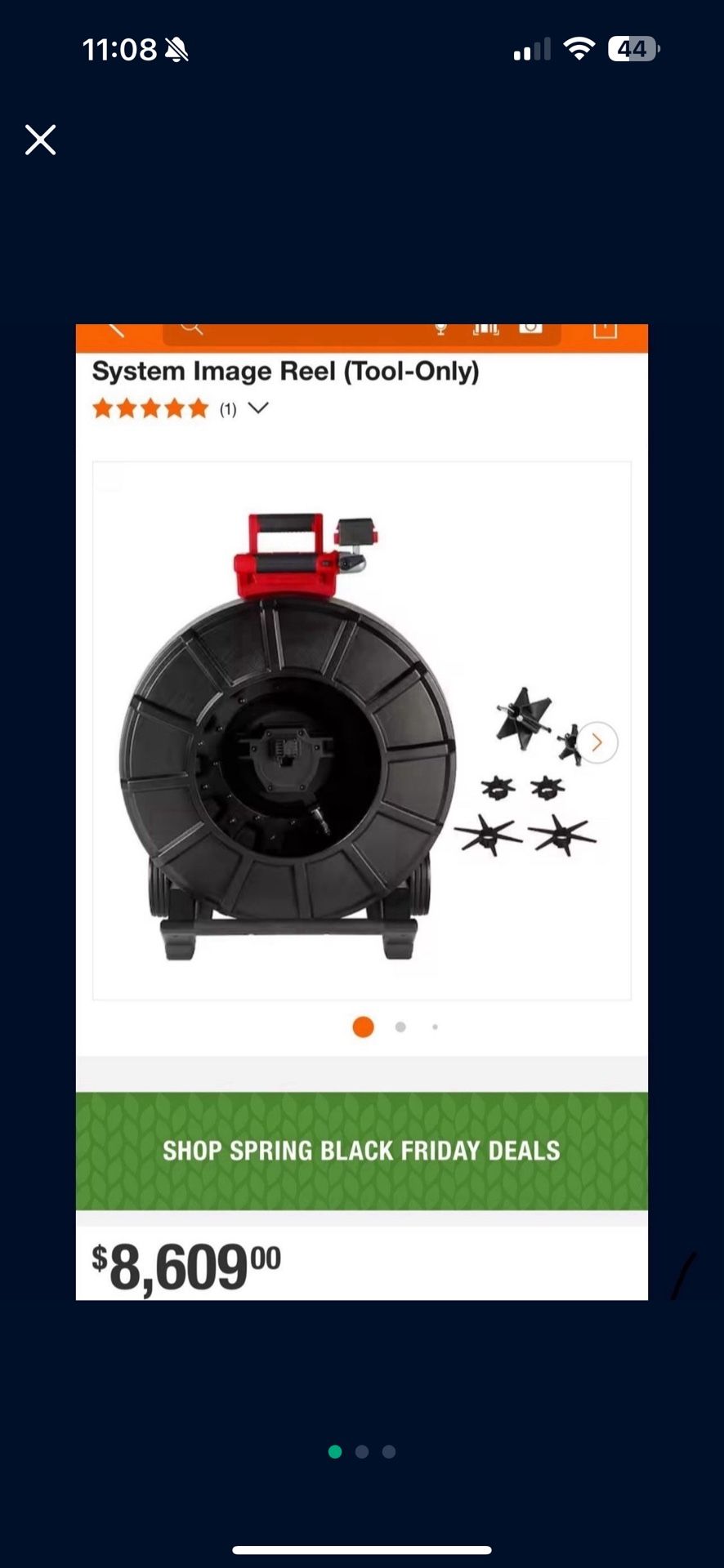724x1568 pixels.
Task: Close the full-screen image viewer
Action: [x=40, y=140]
